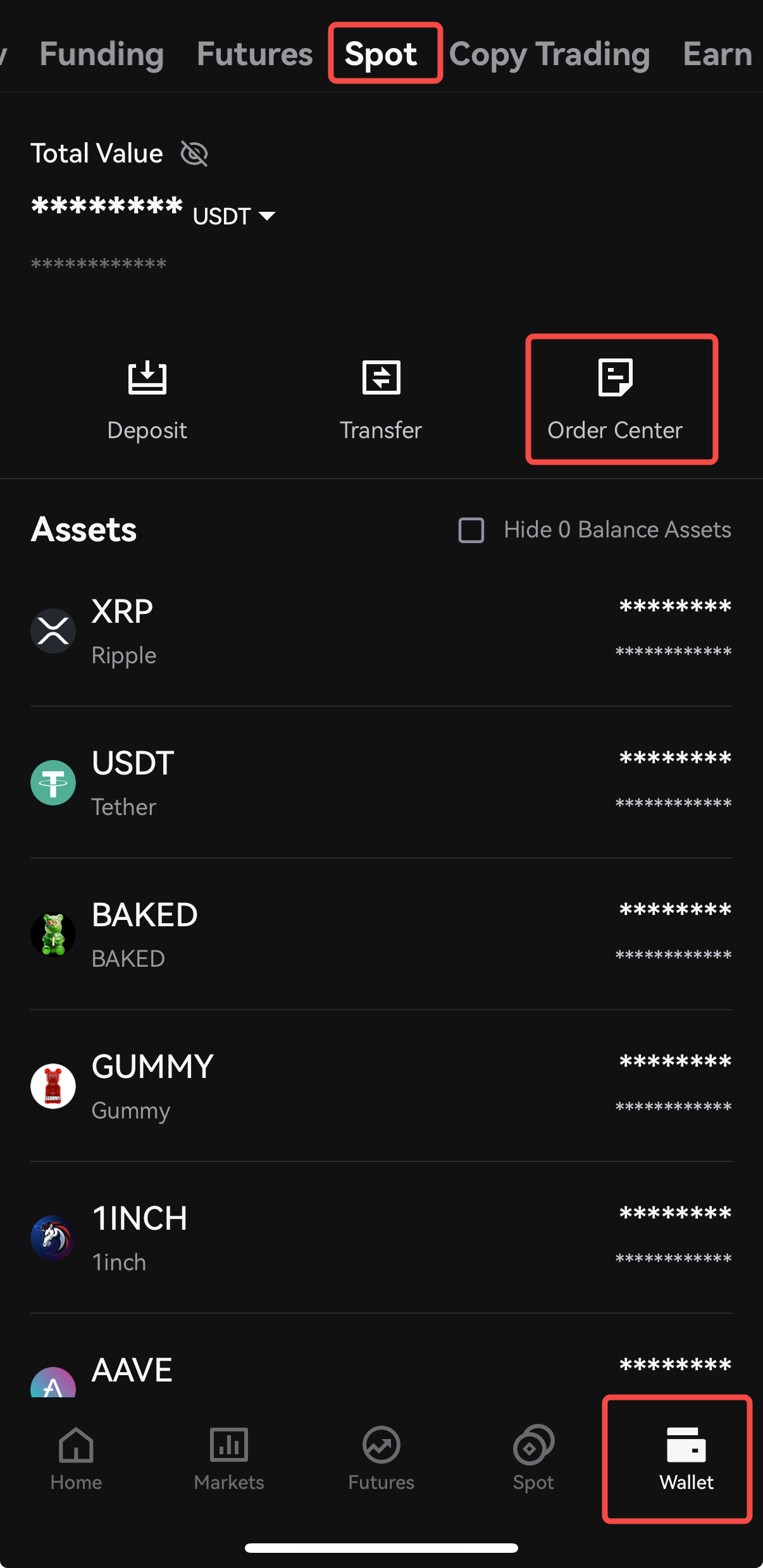Select Wallet in bottom navigation

pyautogui.click(x=686, y=1459)
